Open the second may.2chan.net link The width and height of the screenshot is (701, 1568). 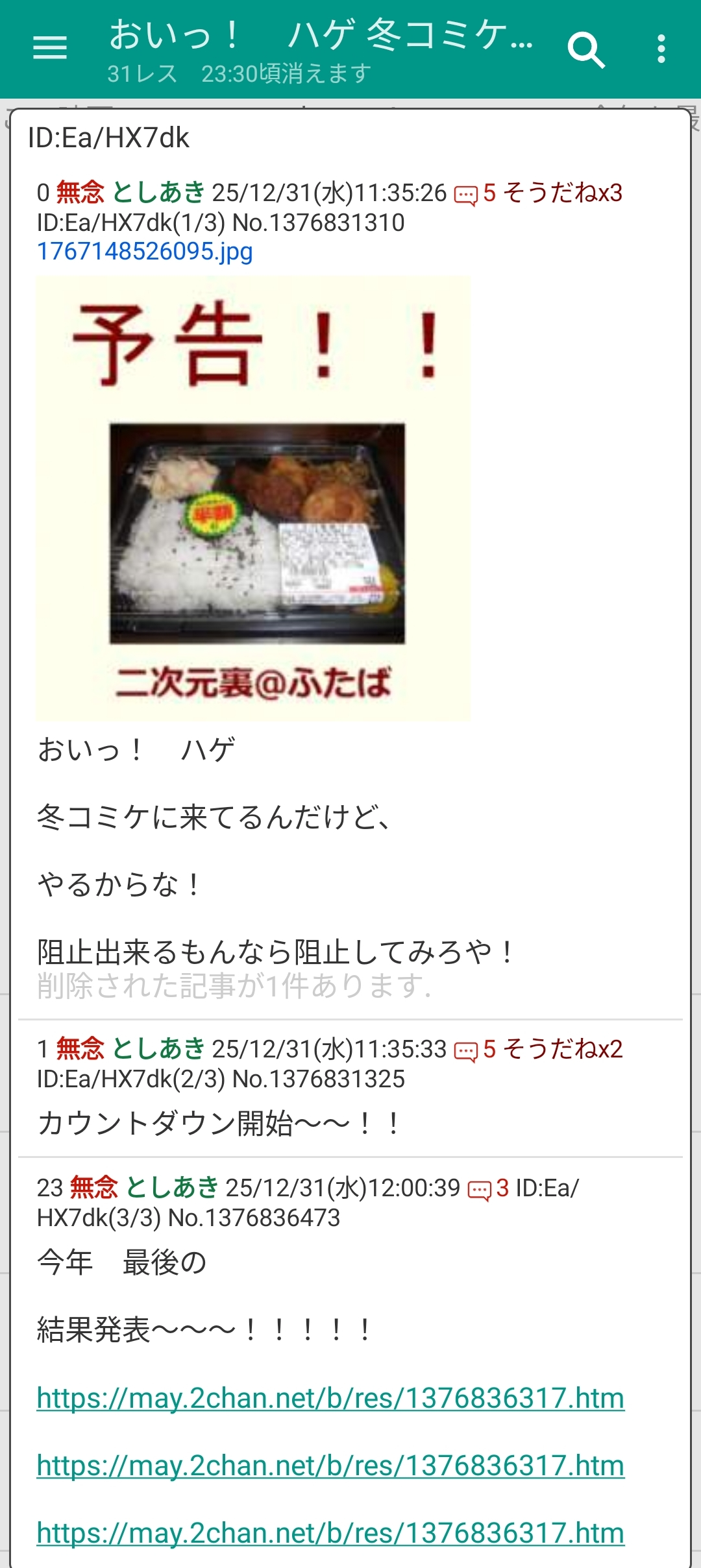(x=330, y=1465)
